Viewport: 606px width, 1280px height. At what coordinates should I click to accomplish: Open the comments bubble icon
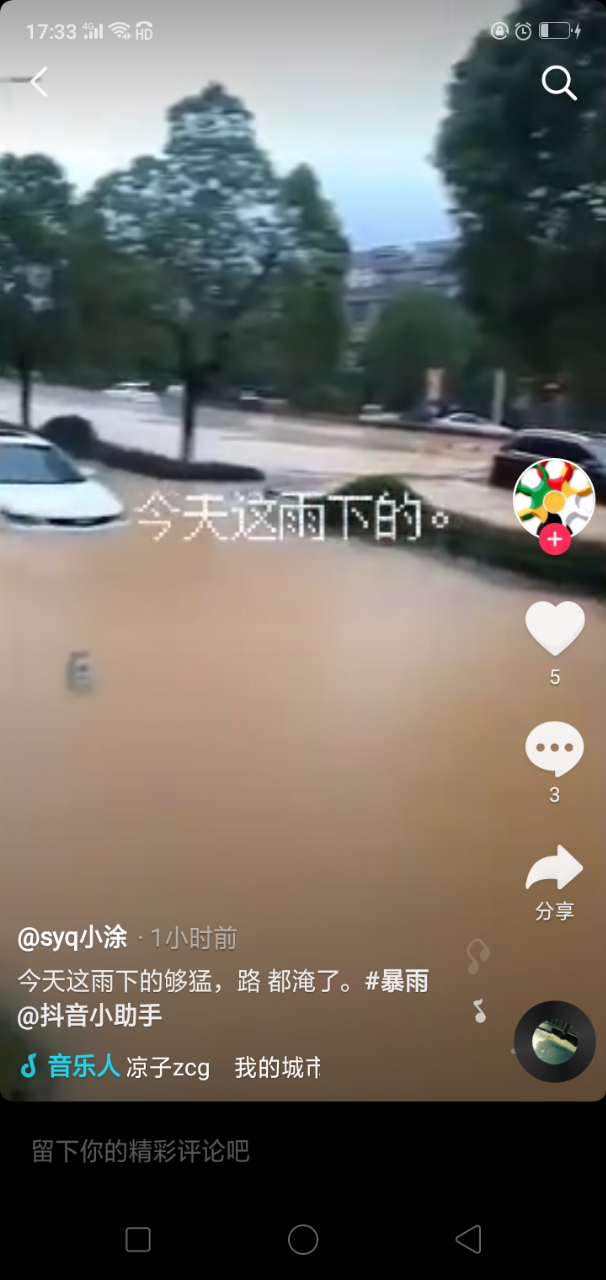point(554,749)
